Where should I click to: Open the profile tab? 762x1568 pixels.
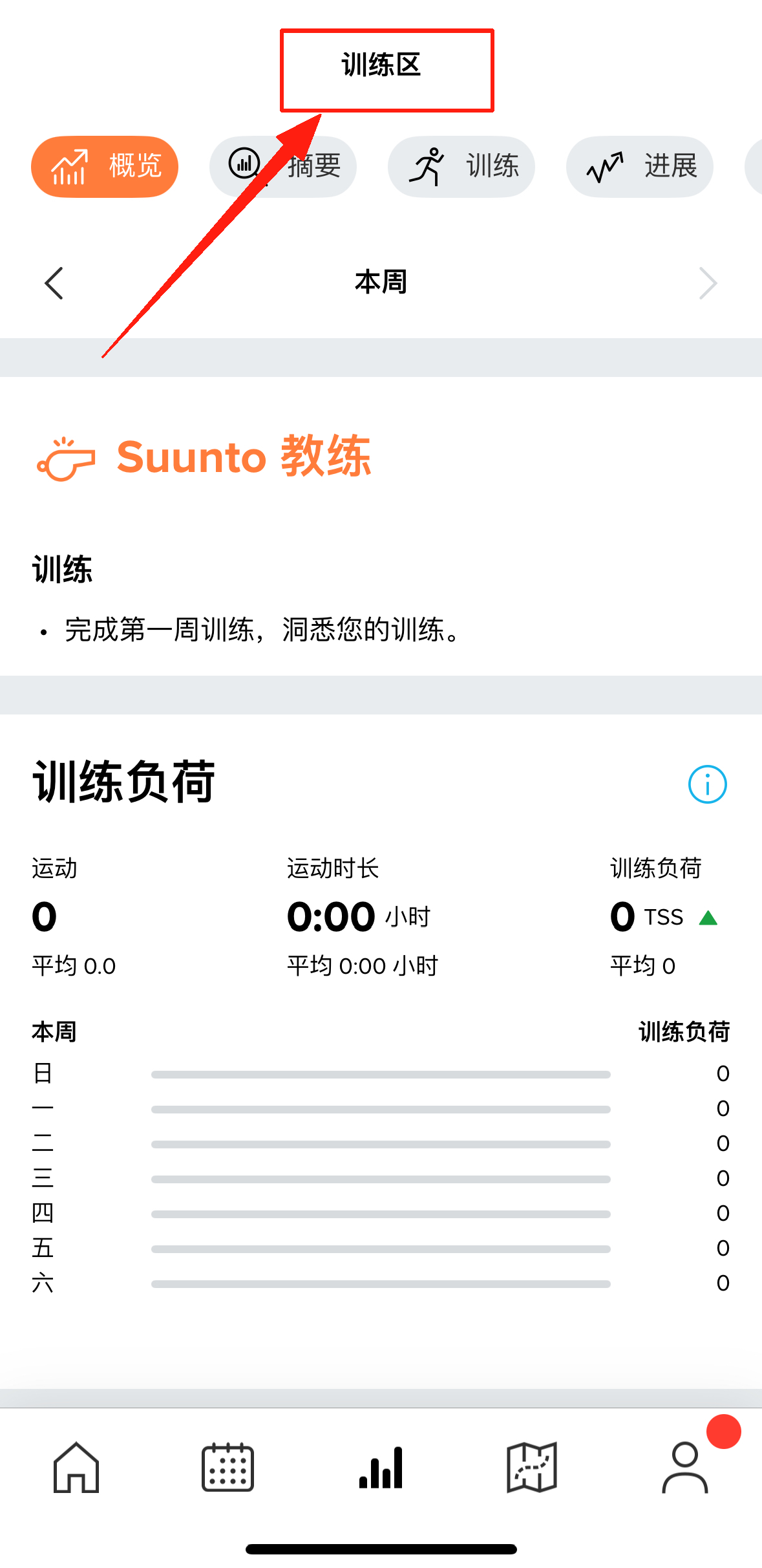[x=685, y=1468]
